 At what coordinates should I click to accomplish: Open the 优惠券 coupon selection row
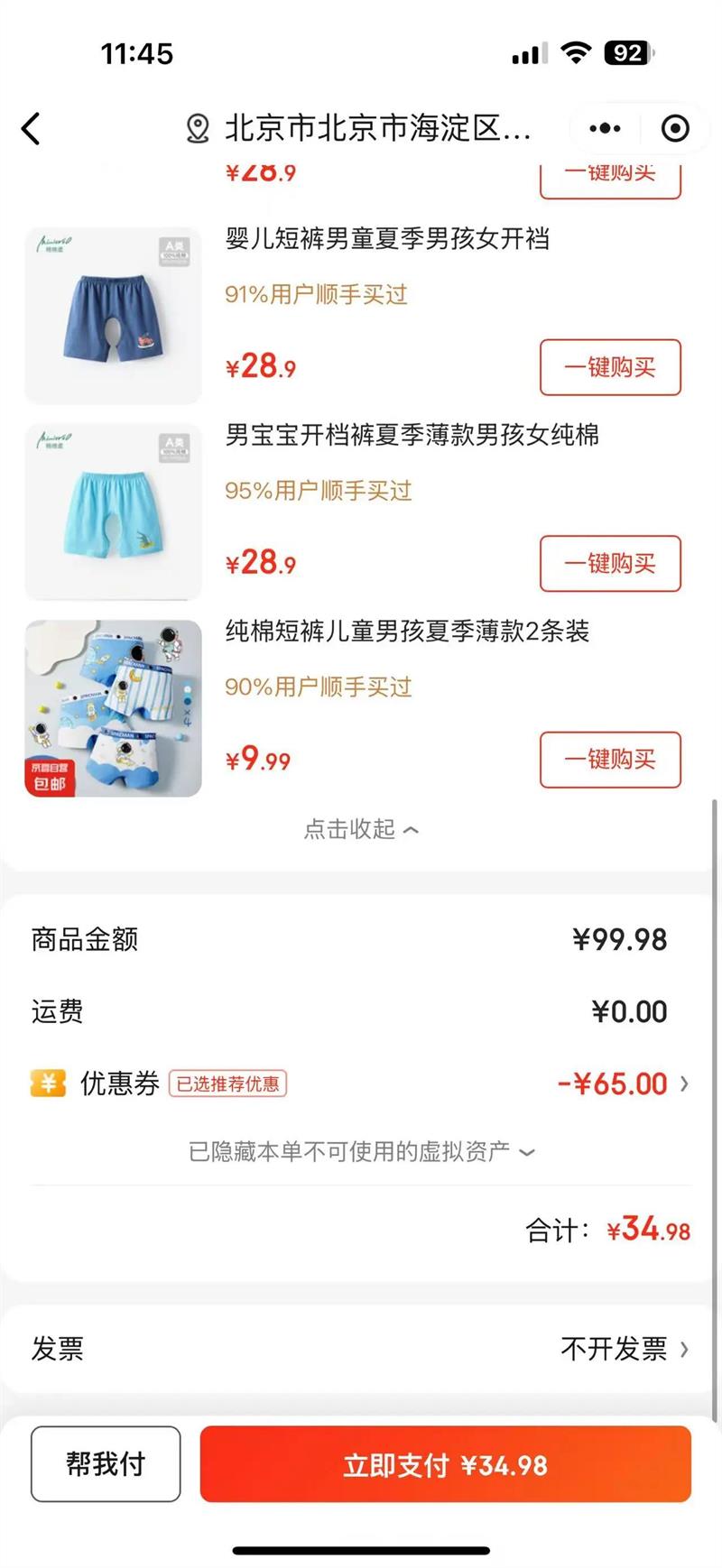361,1084
